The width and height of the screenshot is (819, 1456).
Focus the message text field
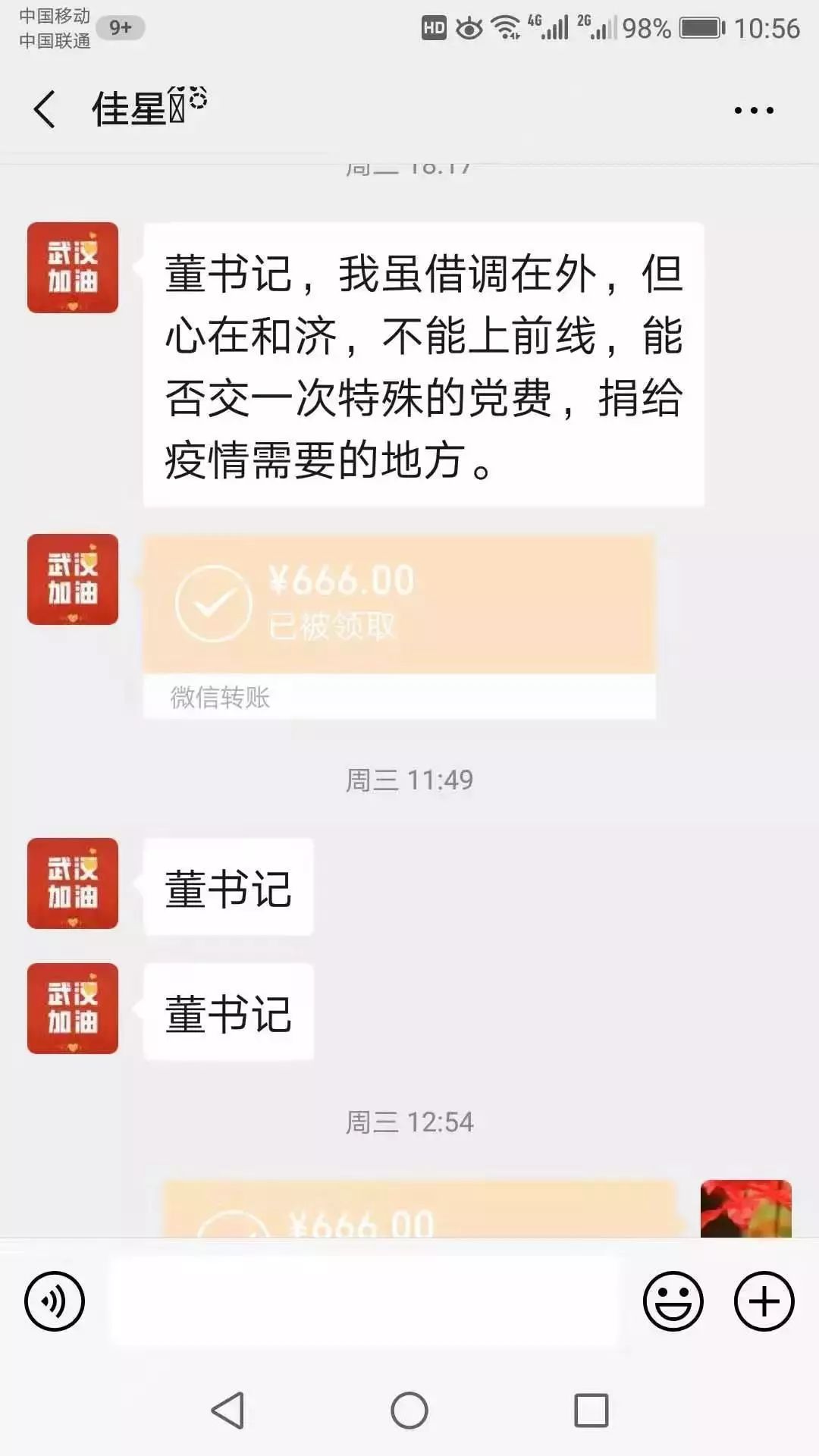(x=366, y=1301)
